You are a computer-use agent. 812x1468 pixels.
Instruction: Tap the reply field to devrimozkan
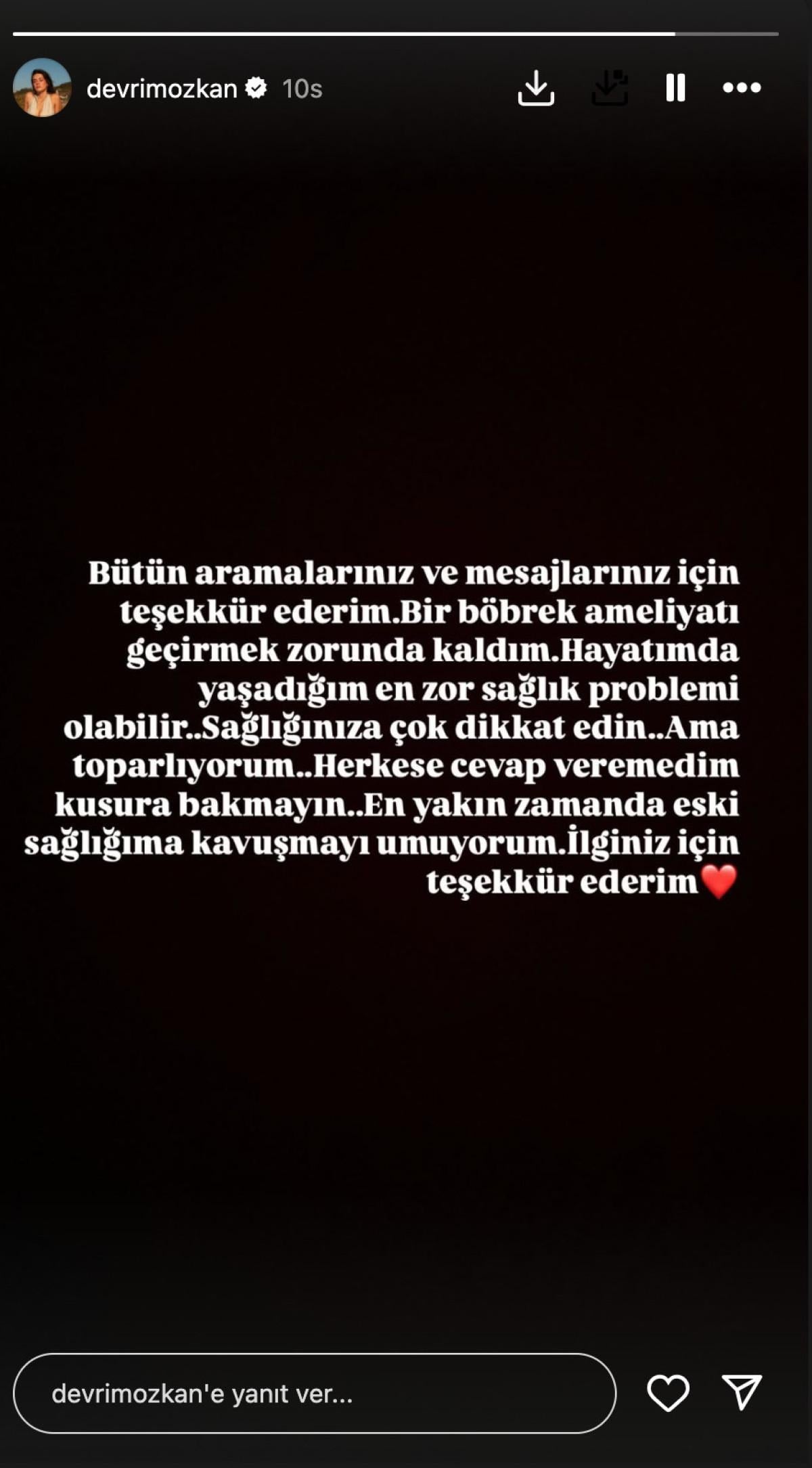315,1394
